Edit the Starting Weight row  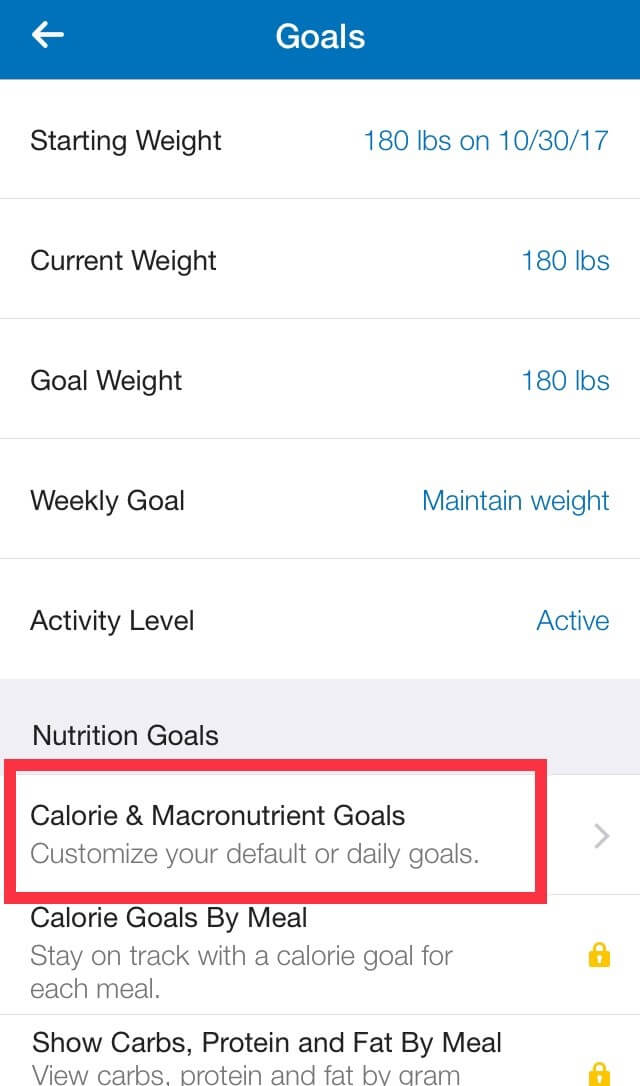click(x=320, y=140)
